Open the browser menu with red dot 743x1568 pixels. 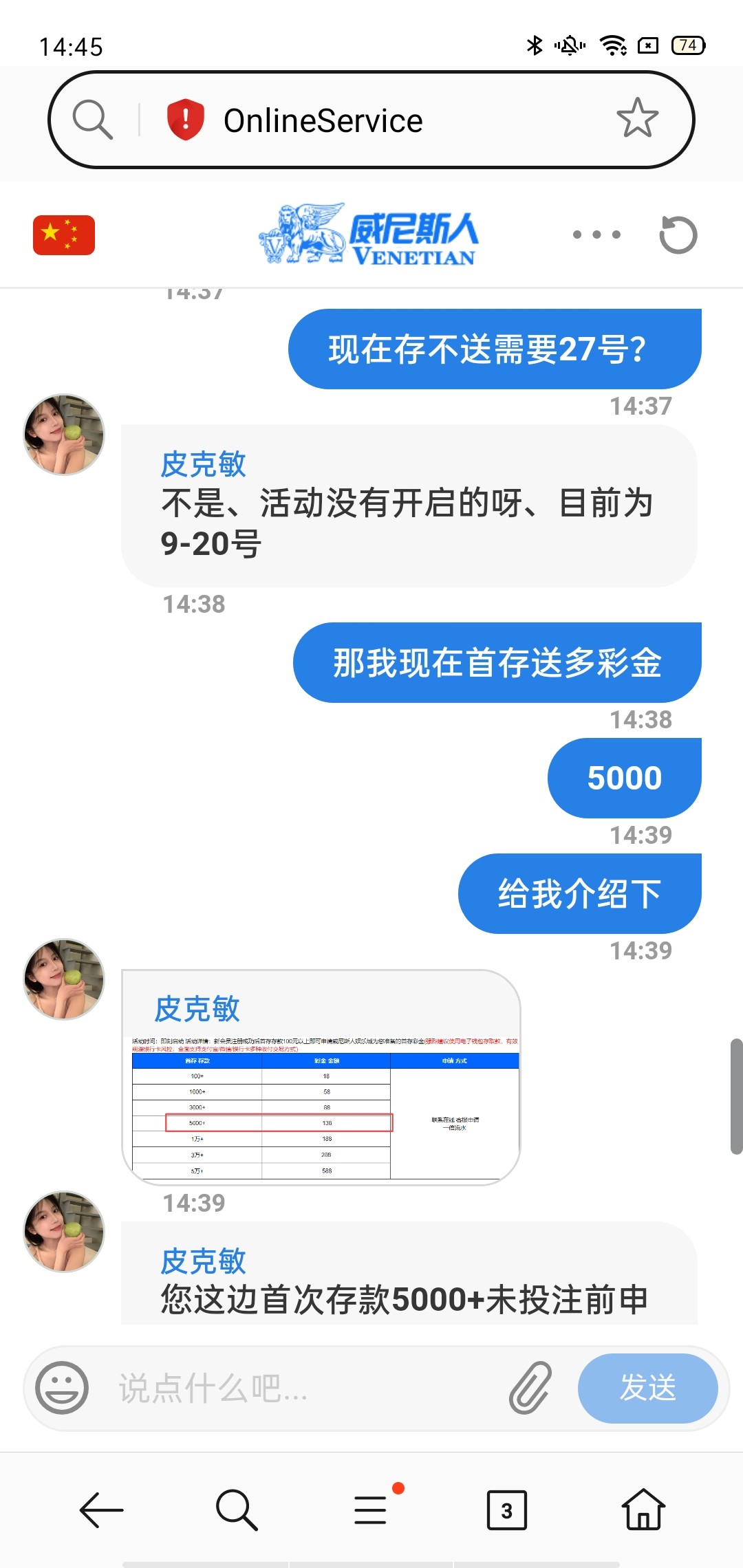tap(371, 1510)
